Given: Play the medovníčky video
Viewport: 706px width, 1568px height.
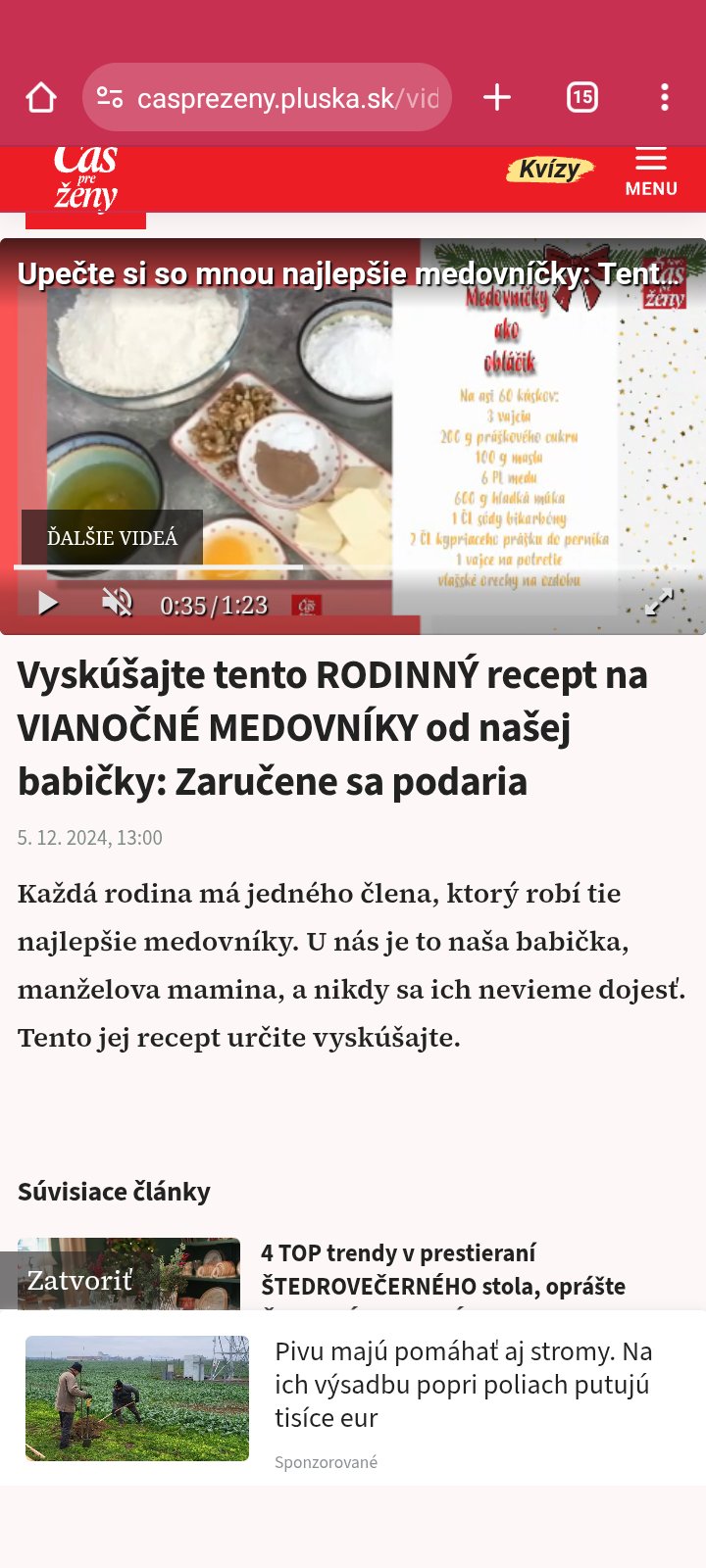Looking at the screenshot, I should (x=47, y=604).
